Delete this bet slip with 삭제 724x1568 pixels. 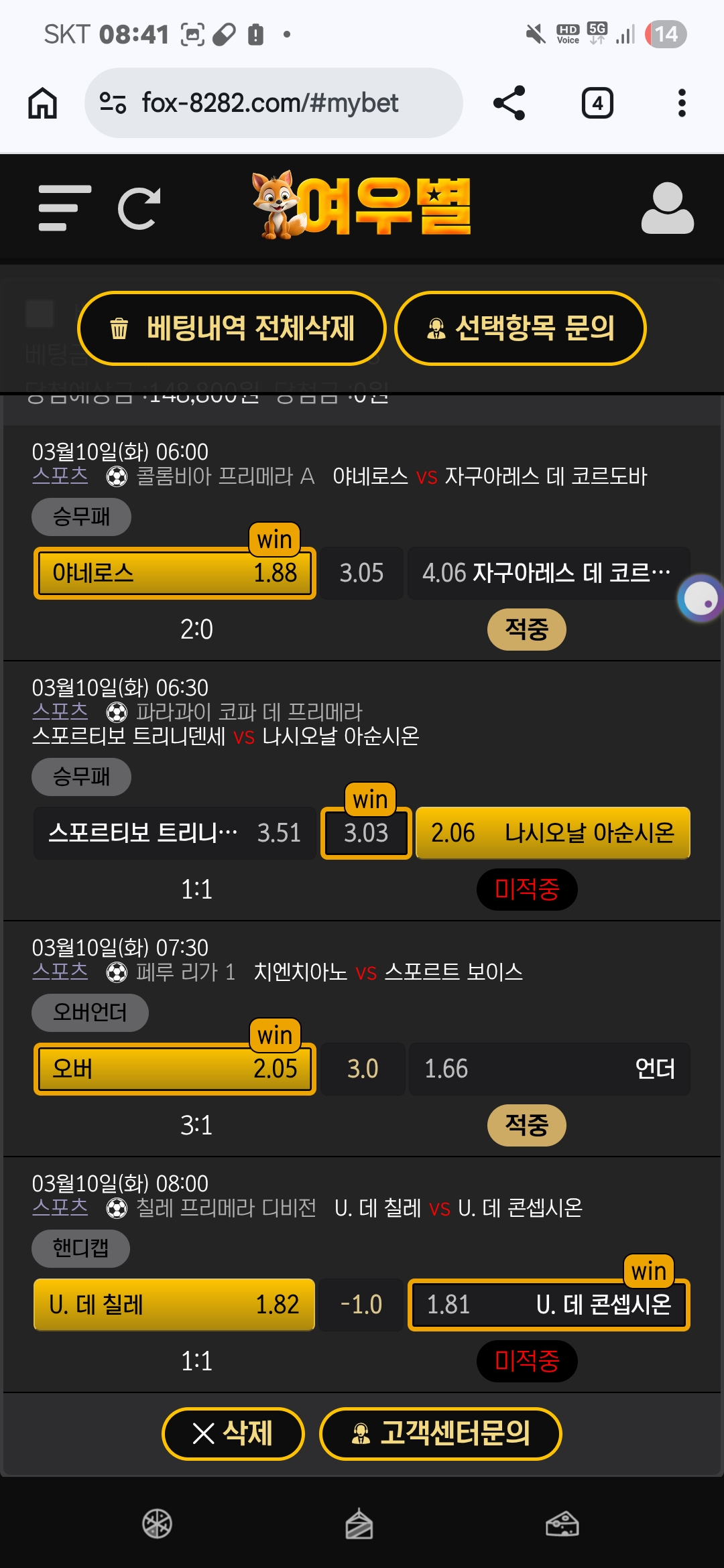coord(233,1433)
